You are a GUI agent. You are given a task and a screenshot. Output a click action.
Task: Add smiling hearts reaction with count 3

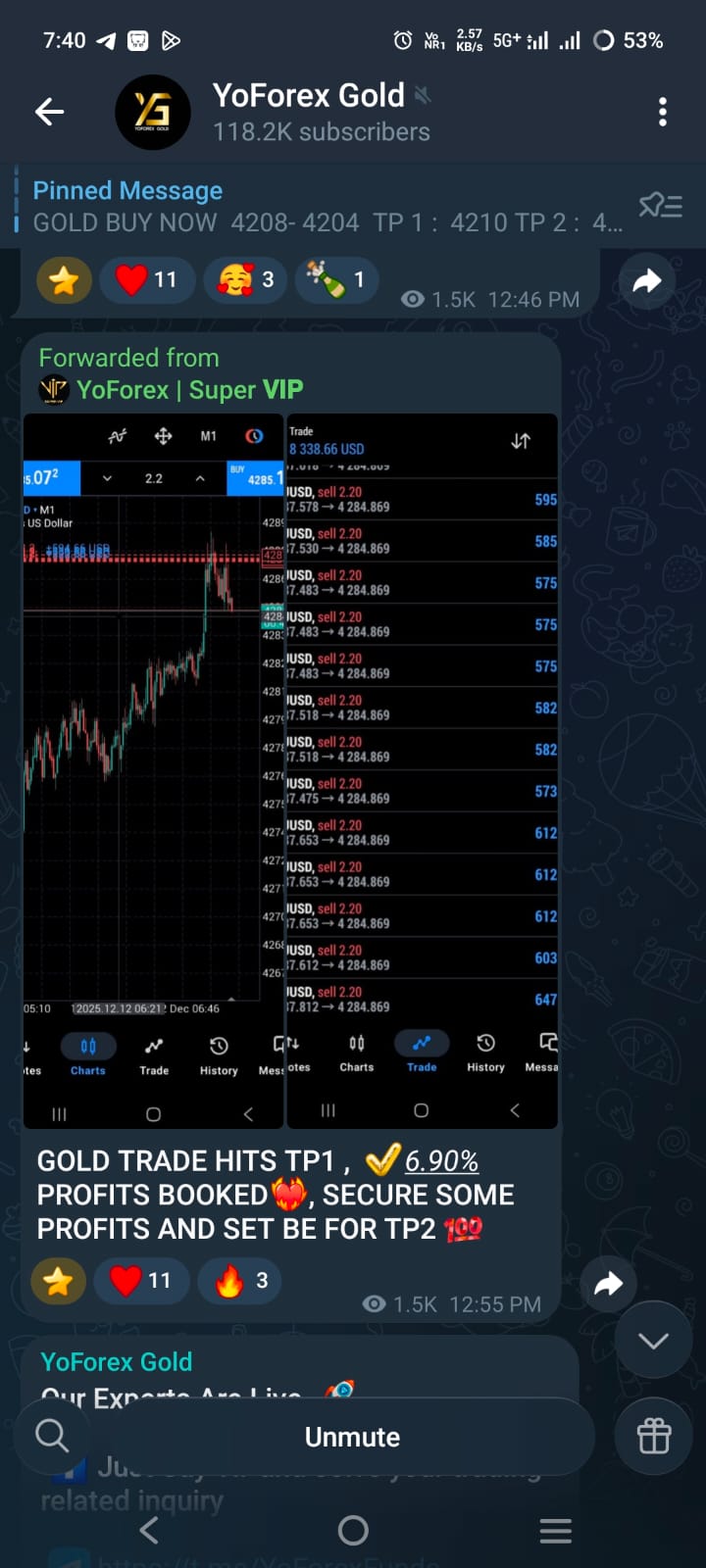coord(246,280)
